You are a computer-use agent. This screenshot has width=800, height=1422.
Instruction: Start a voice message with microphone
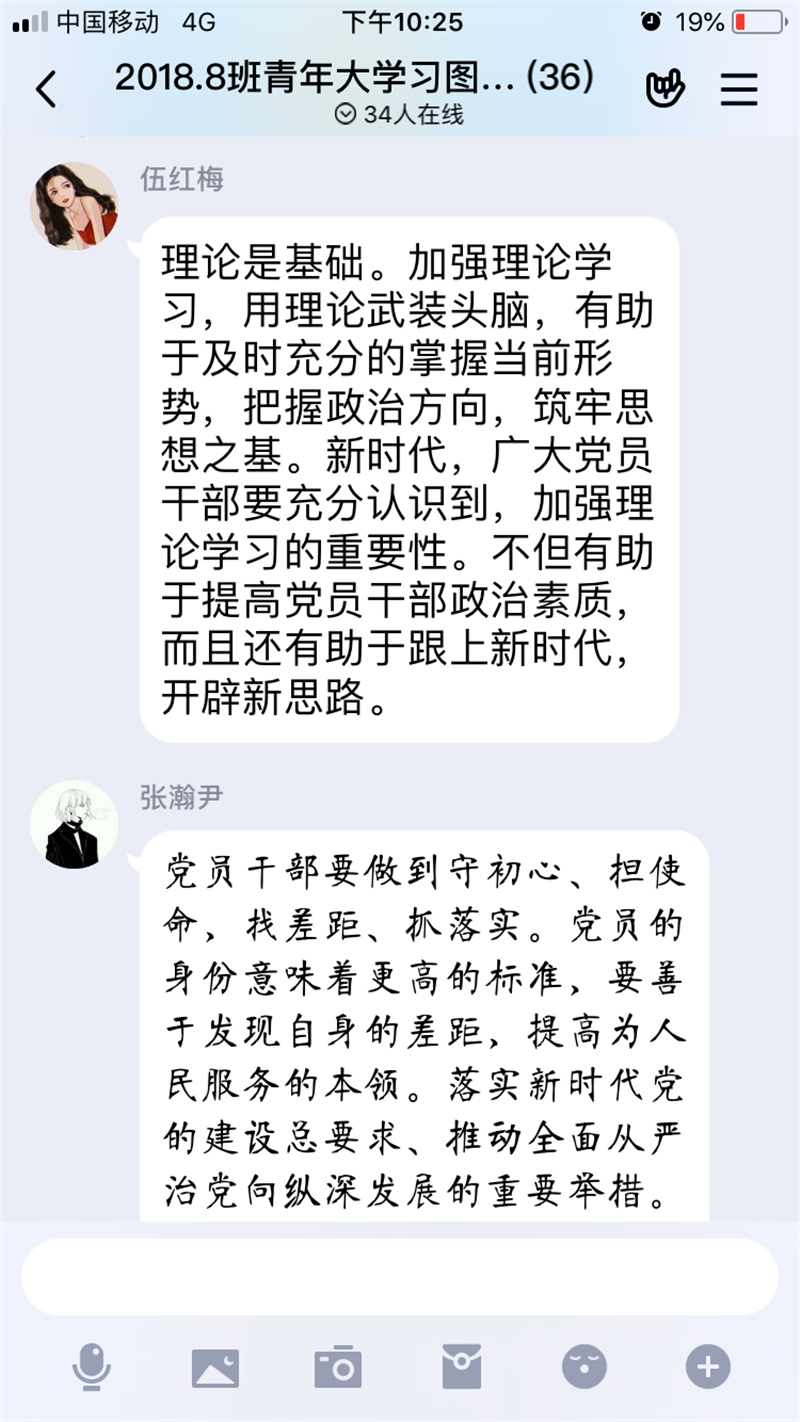[x=92, y=1366]
